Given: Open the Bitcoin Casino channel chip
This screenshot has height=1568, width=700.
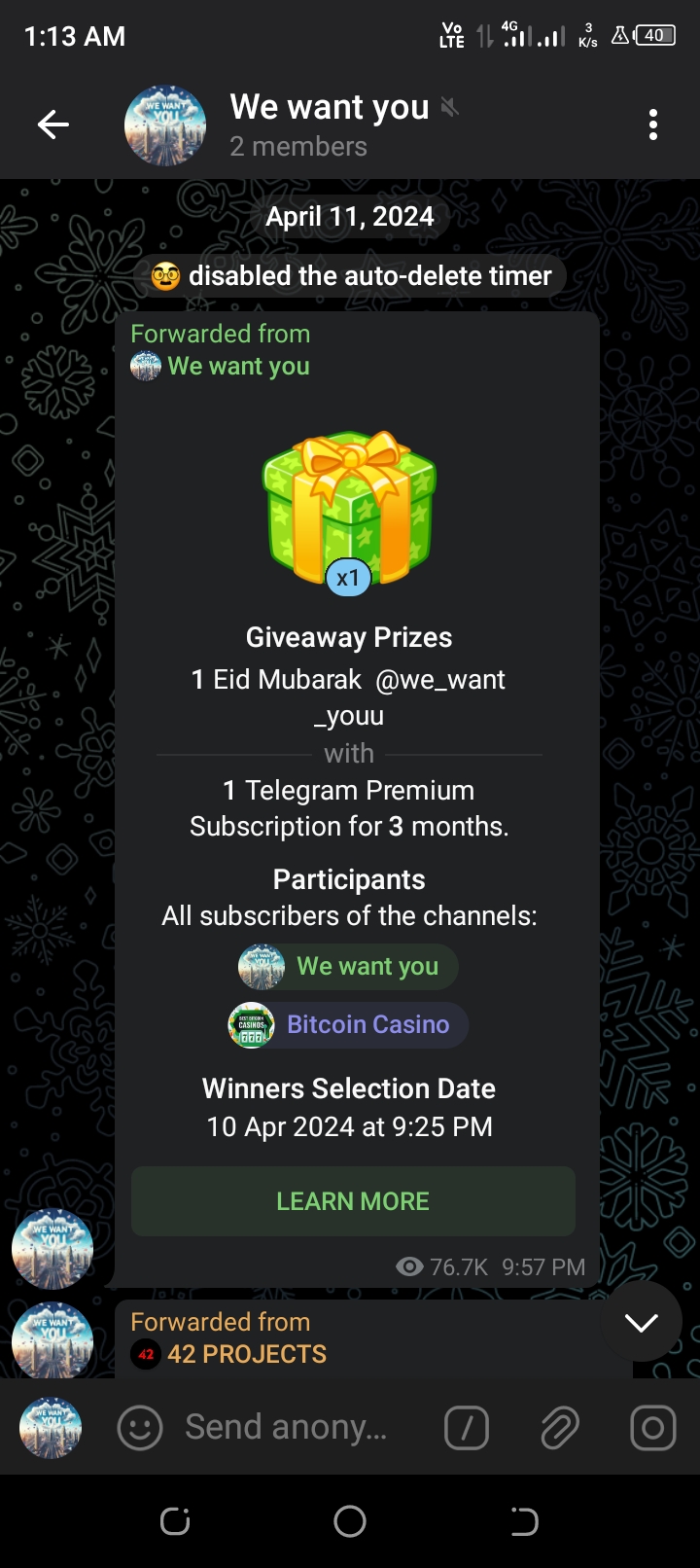Looking at the screenshot, I should click(348, 1024).
